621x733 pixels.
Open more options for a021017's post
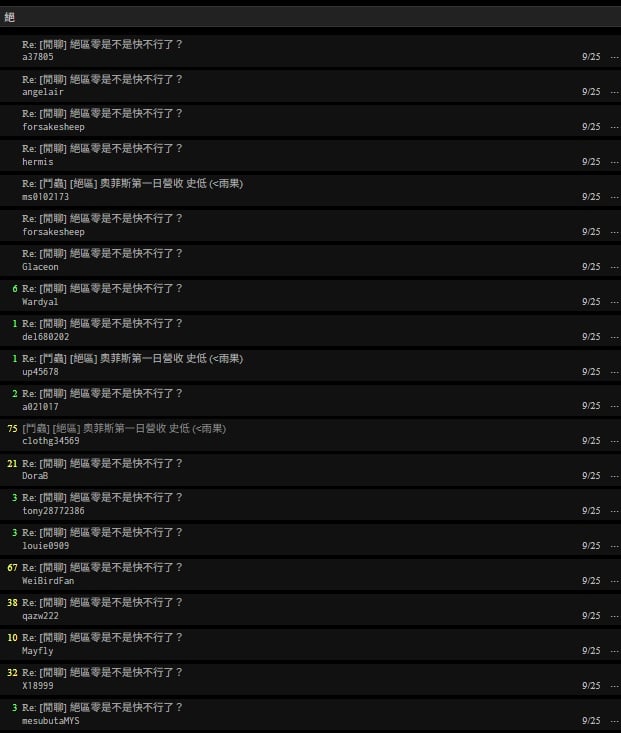[614, 407]
